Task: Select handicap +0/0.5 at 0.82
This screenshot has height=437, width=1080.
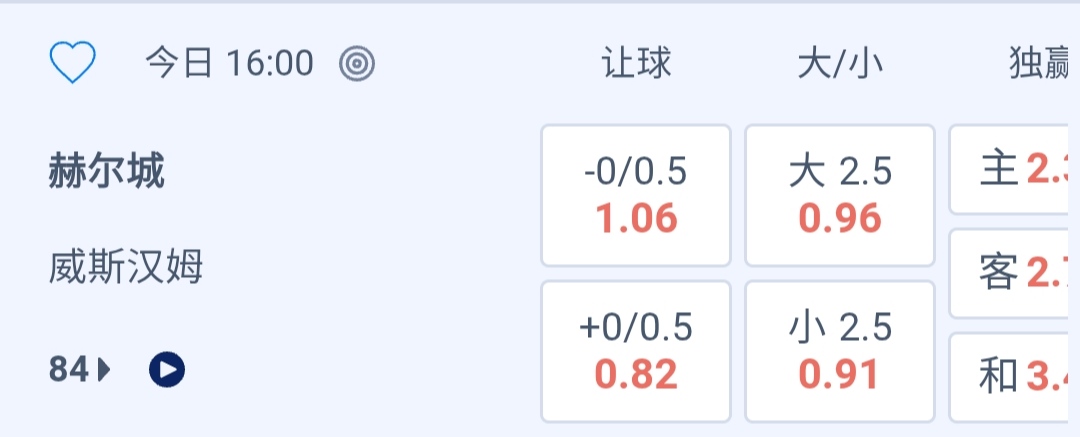Action: point(636,351)
